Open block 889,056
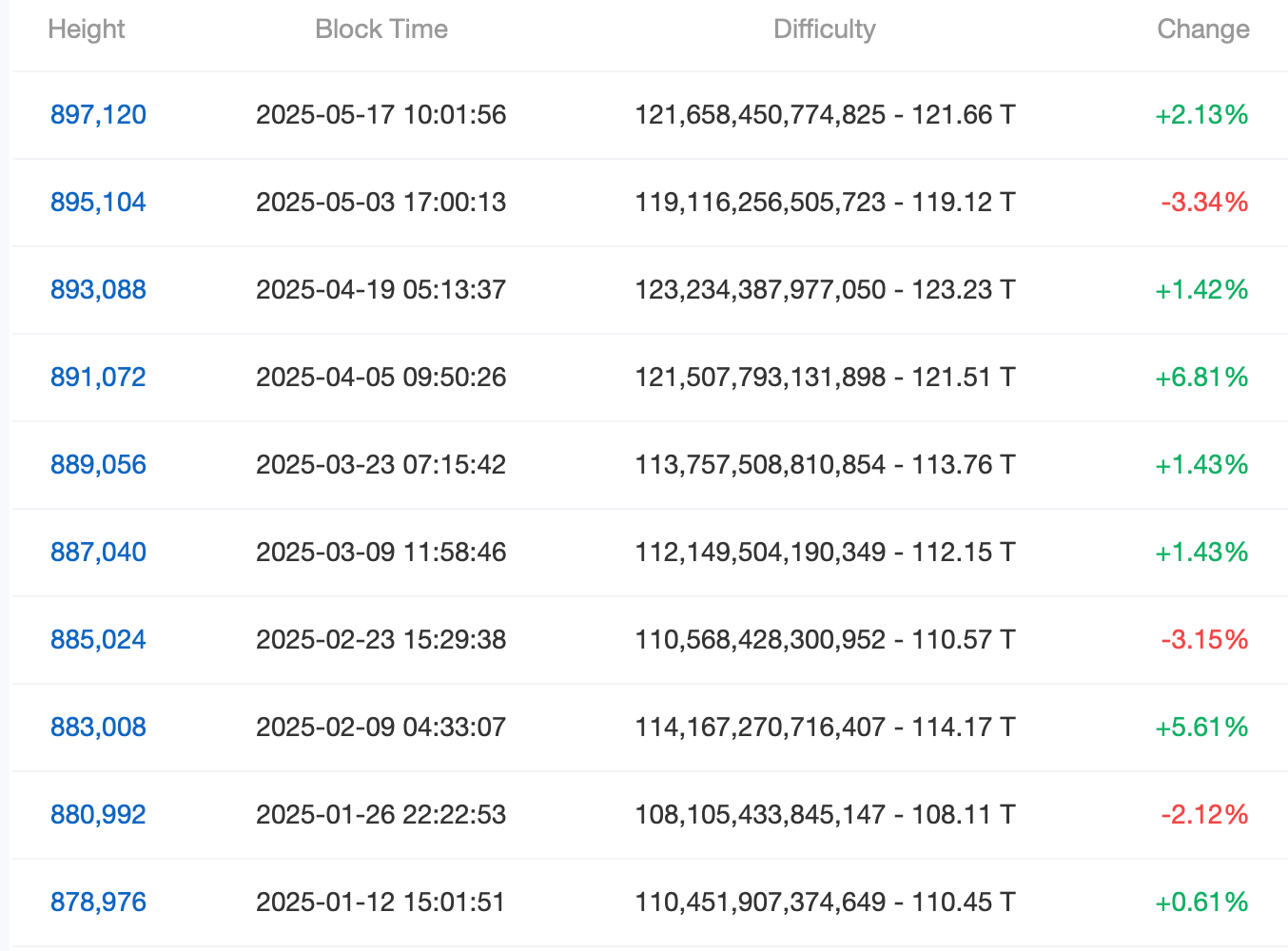1288x951 pixels. click(x=98, y=465)
